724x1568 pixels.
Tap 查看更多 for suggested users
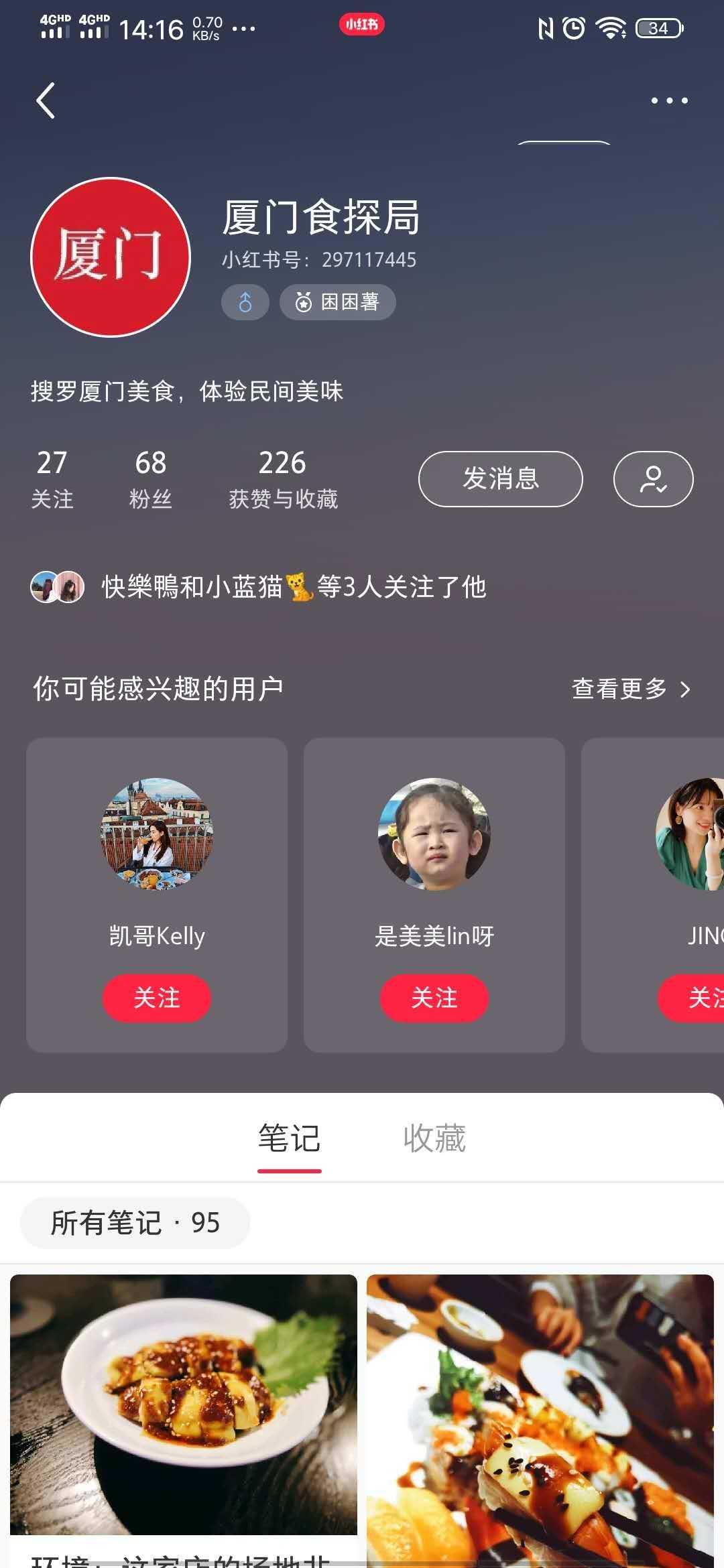(x=630, y=689)
